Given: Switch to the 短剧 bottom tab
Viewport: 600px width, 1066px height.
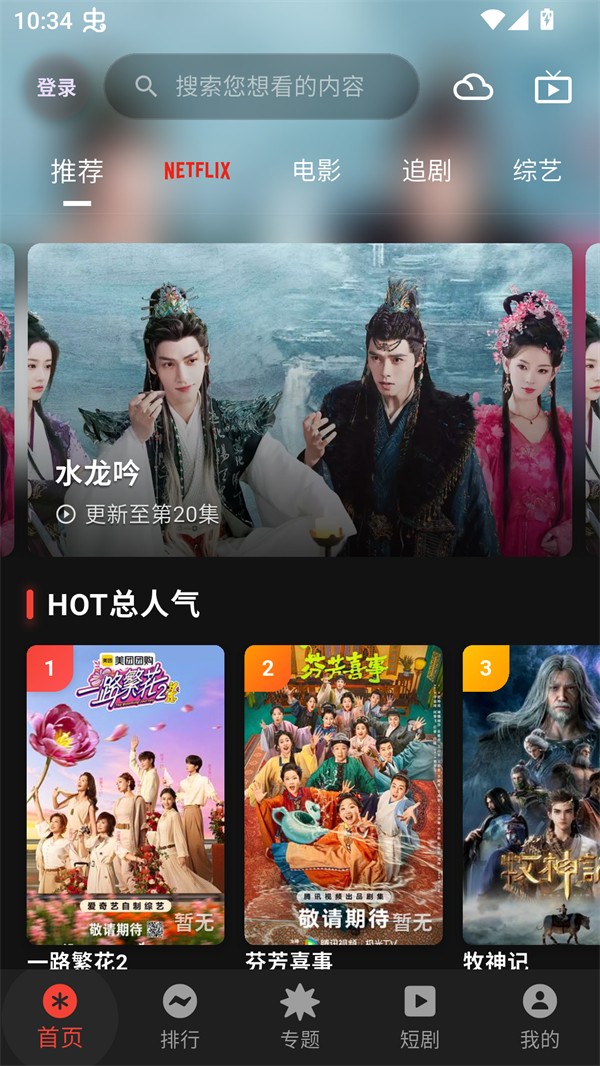Looking at the screenshot, I should tap(419, 1017).
